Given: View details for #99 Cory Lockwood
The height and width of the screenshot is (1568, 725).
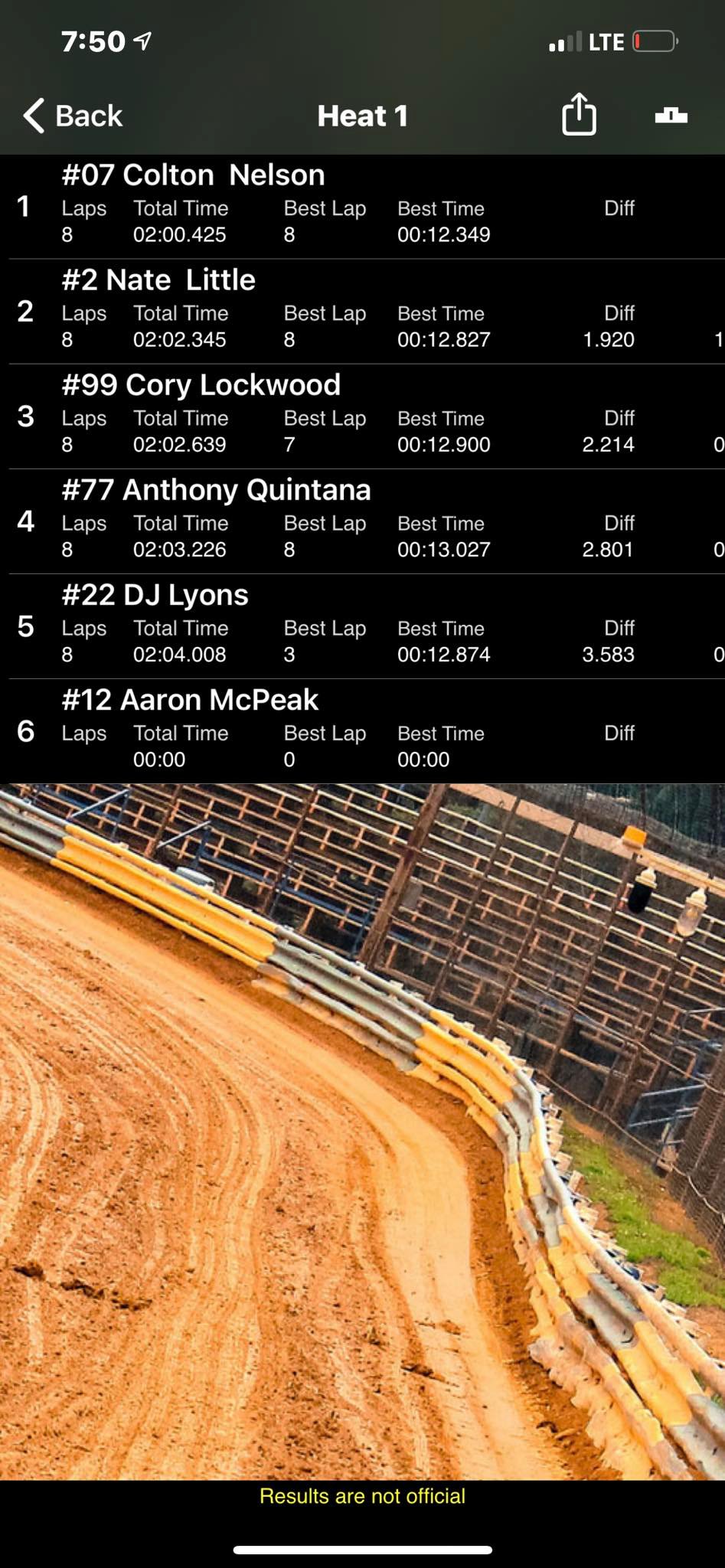Looking at the screenshot, I should click(362, 416).
